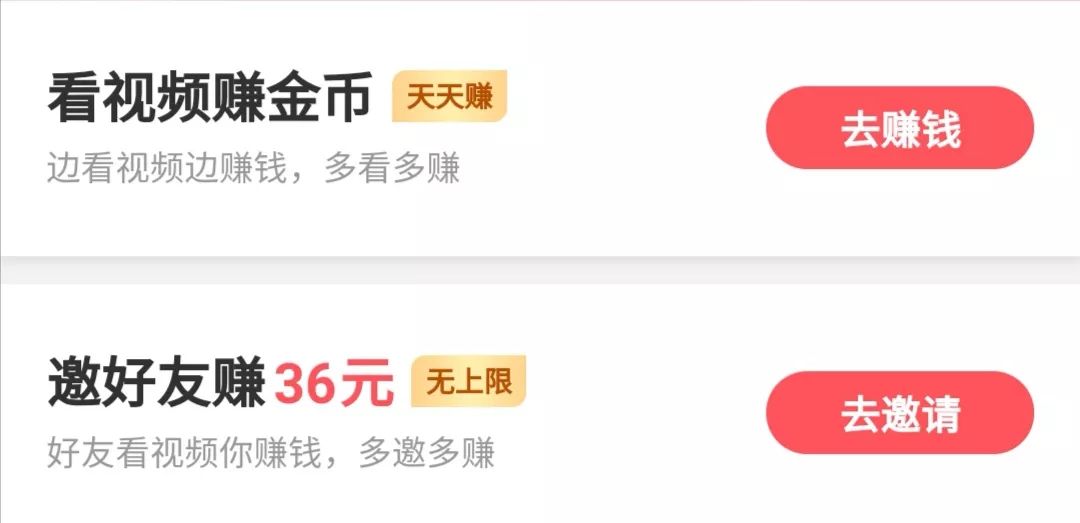Open the 看视频赚金币 task row

coord(210,100)
